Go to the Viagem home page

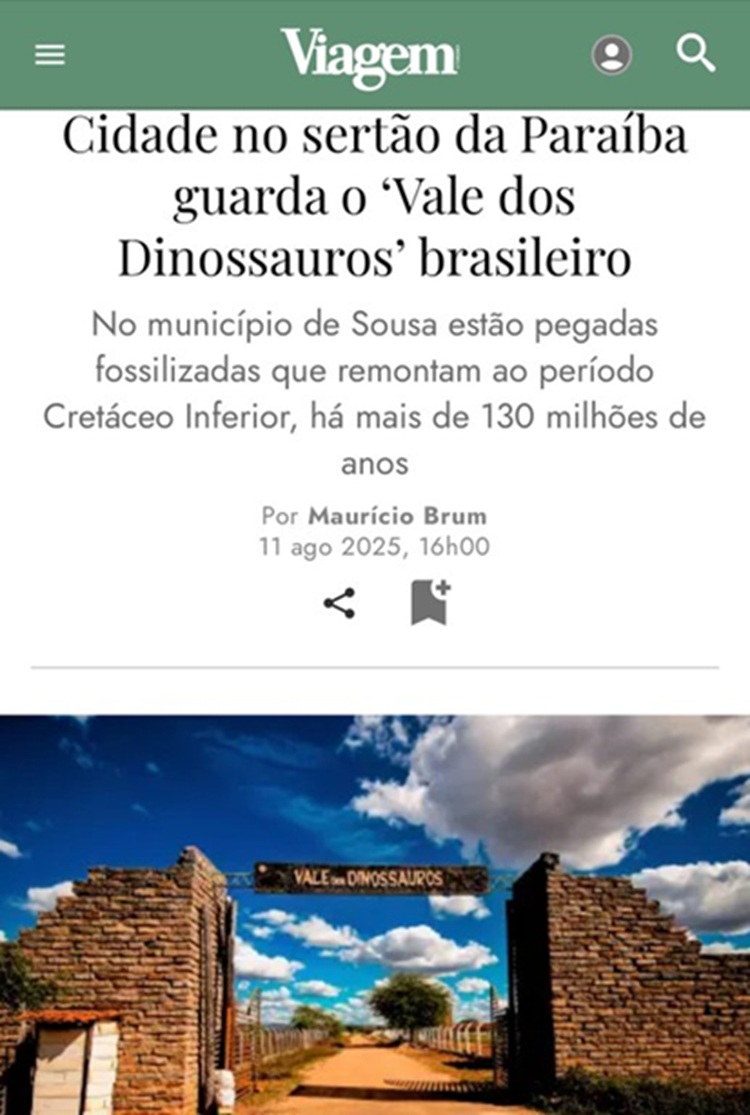370,55
